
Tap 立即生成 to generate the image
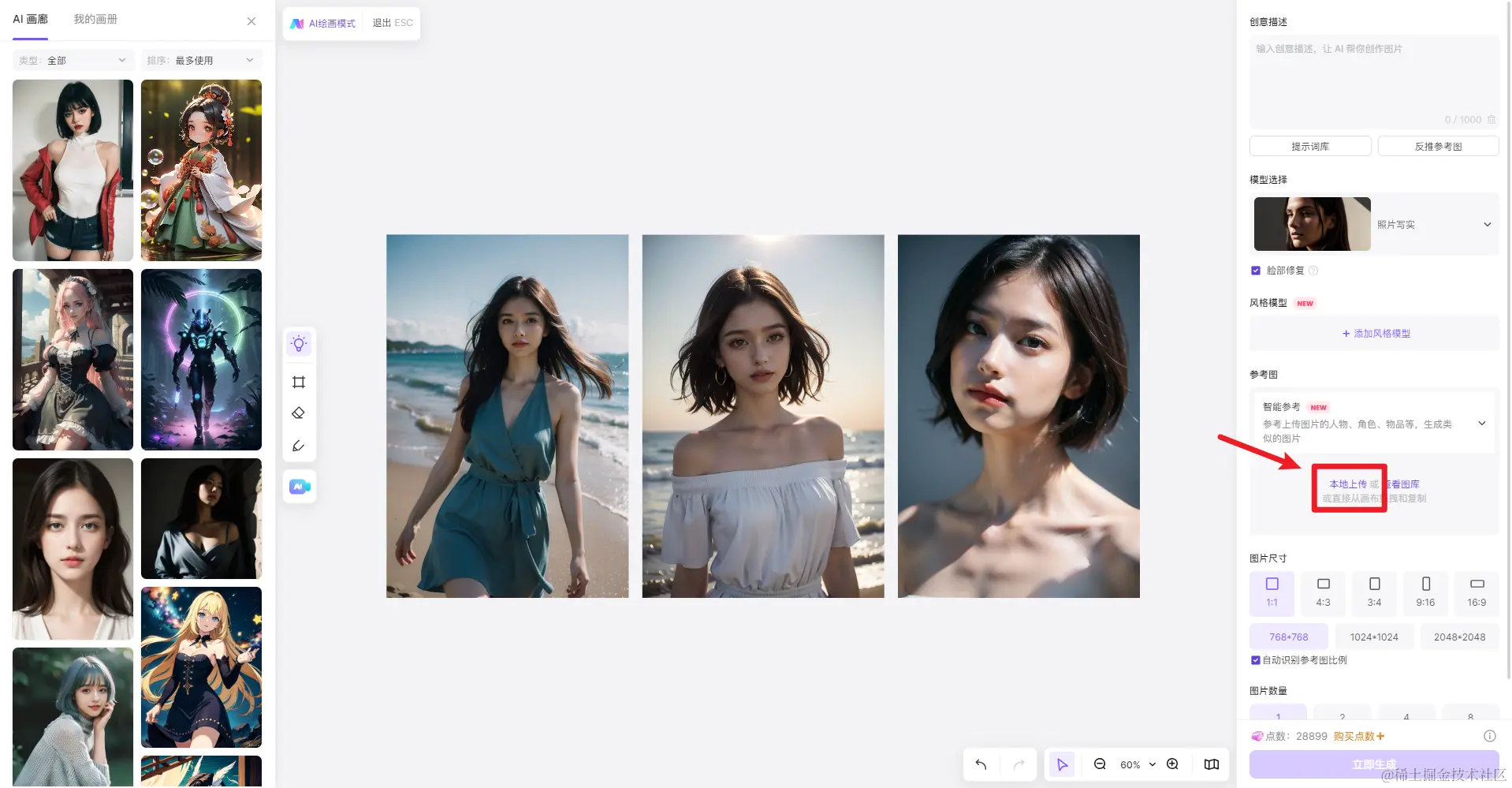pos(1373,764)
